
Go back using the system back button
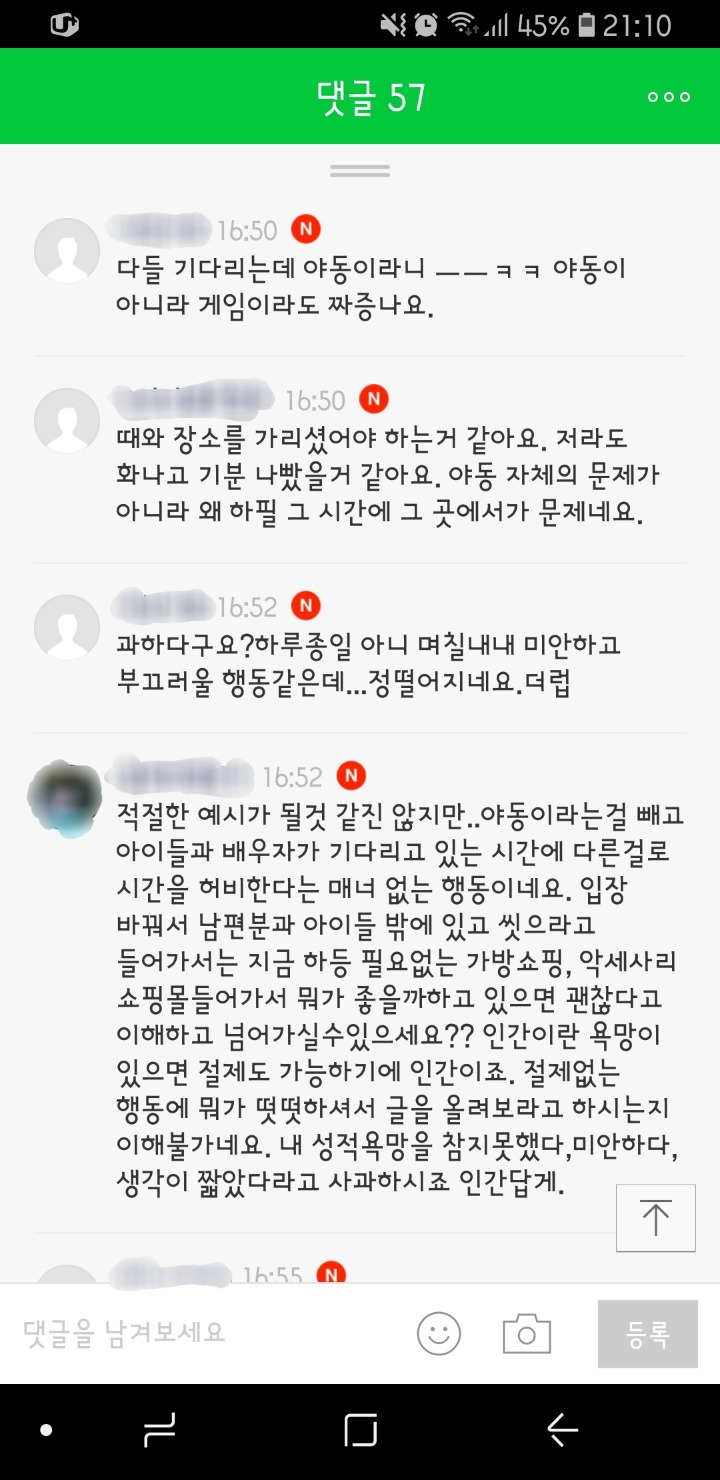click(x=563, y=1431)
